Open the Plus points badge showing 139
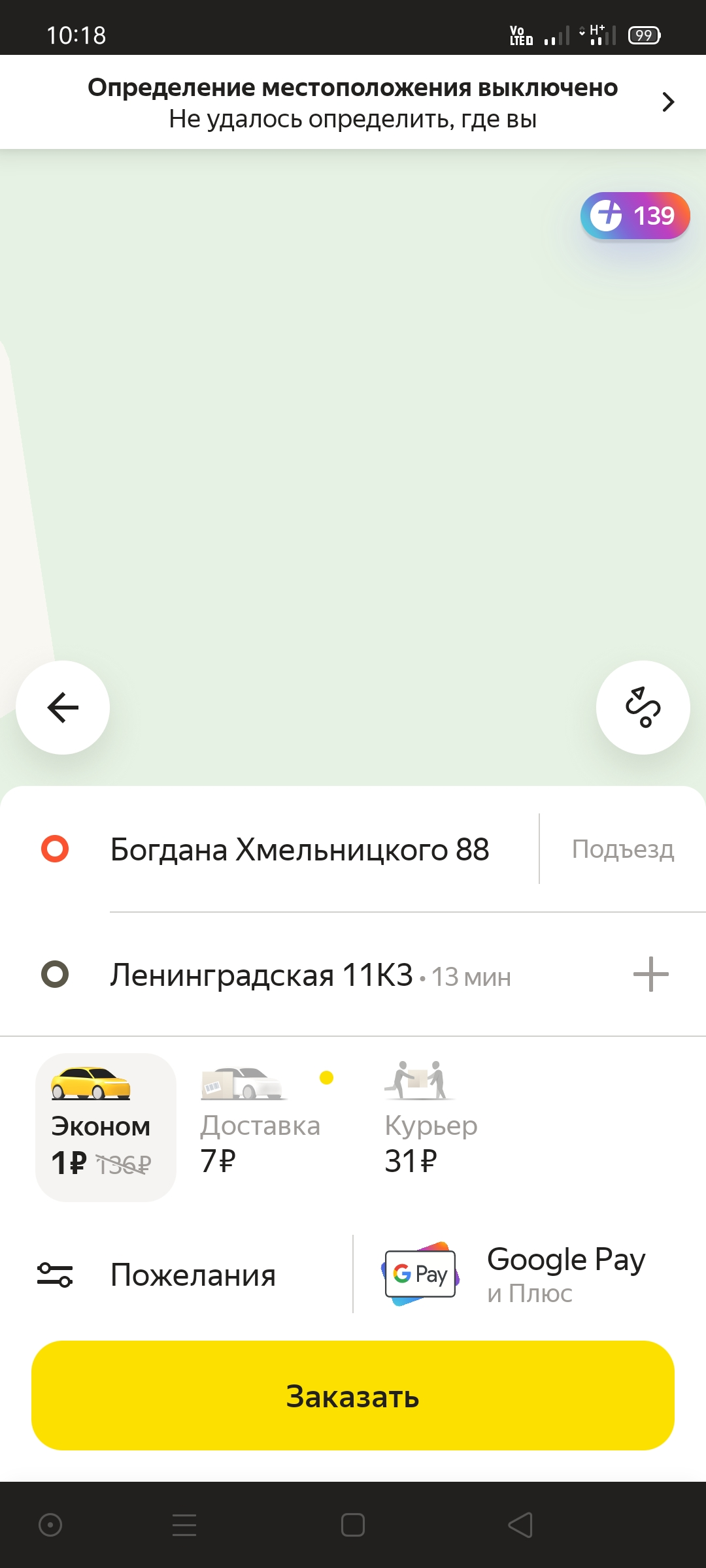The height and width of the screenshot is (1568, 706). pos(635,216)
